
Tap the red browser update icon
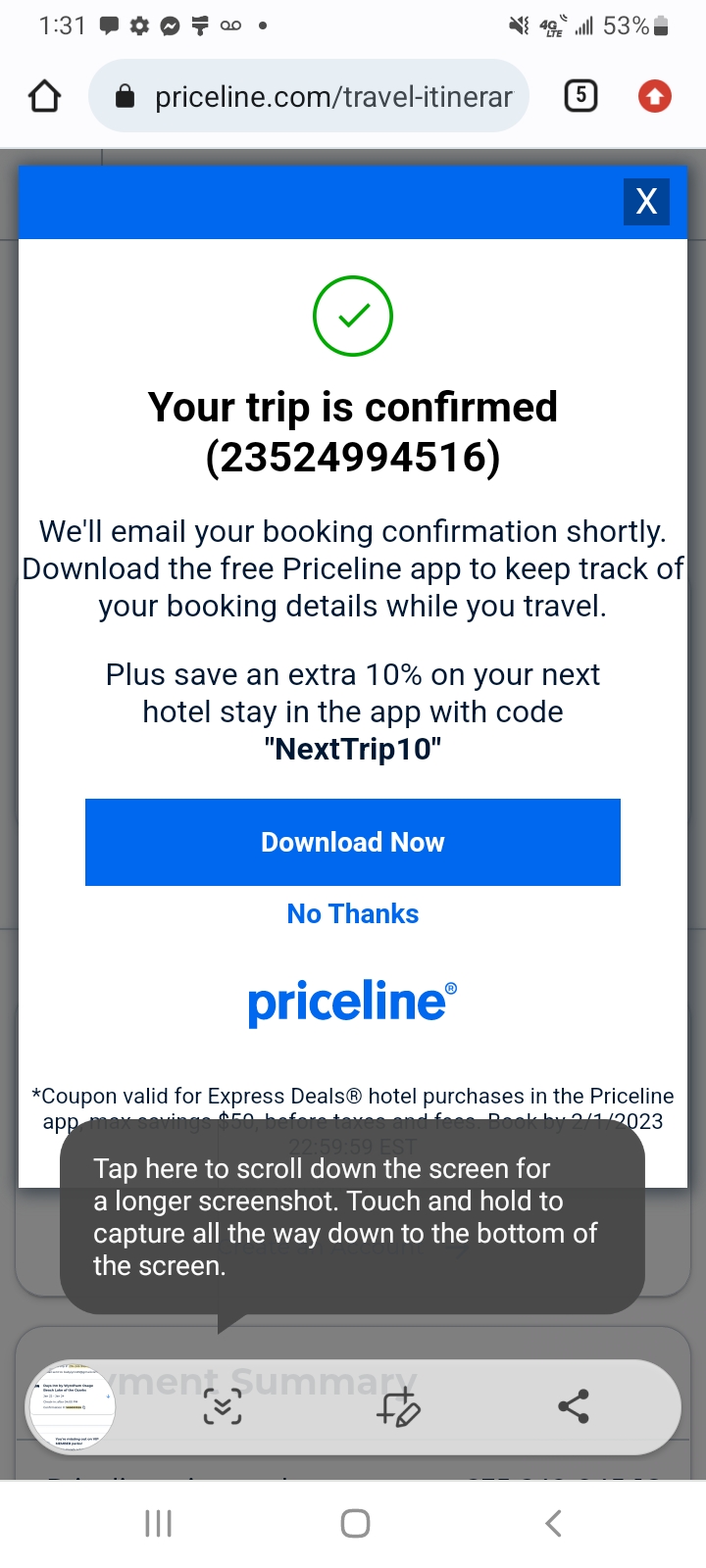(x=655, y=96)
